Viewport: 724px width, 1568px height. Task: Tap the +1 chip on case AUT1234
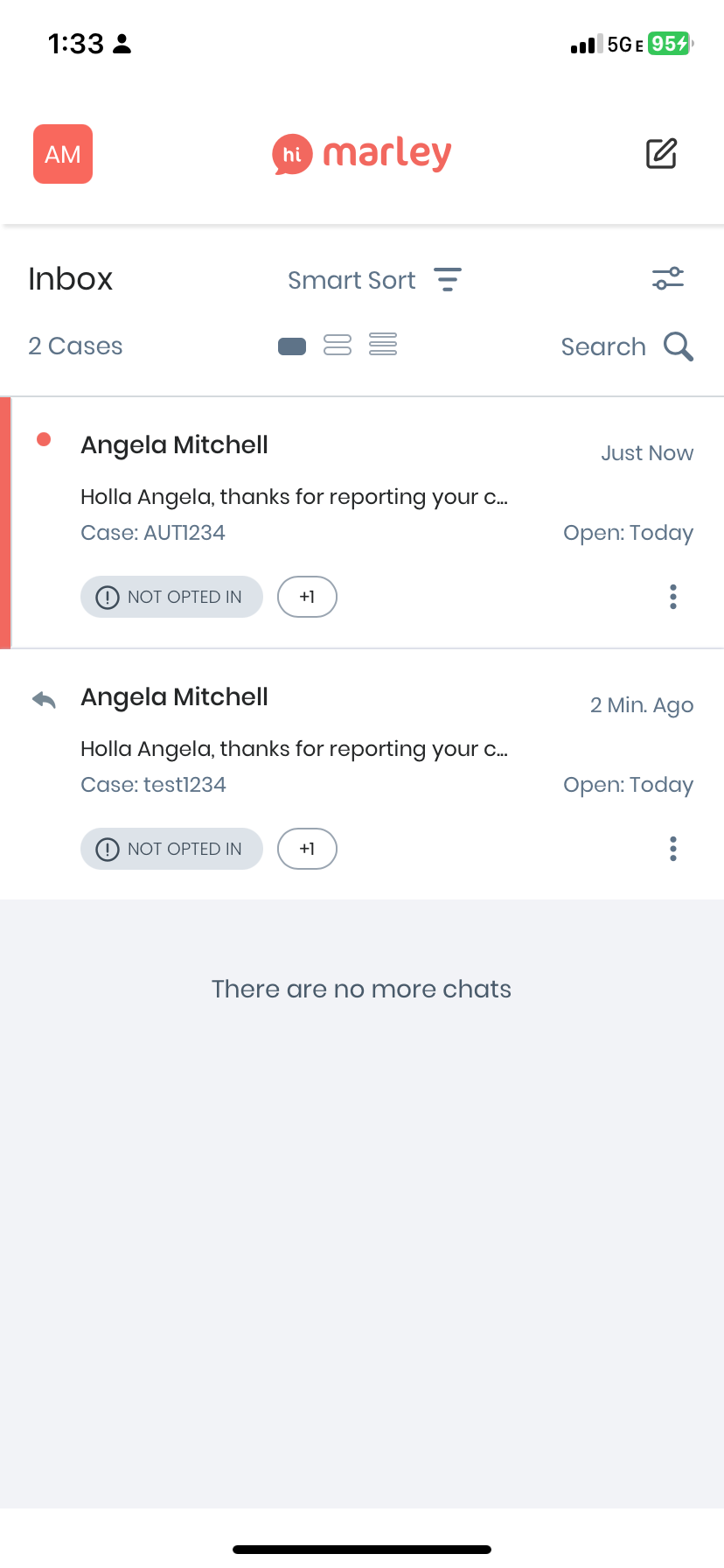307,597
